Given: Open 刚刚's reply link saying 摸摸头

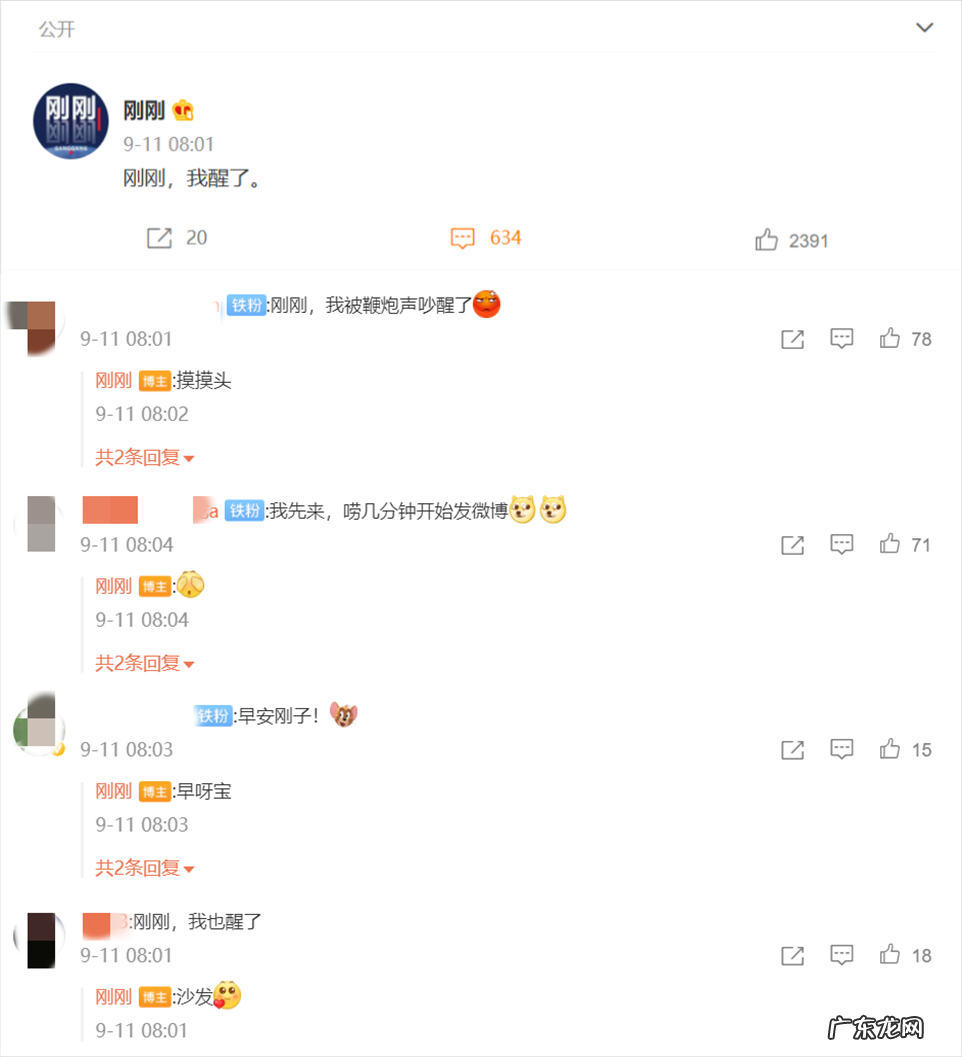Looking at the screenshot, I should tap(206, 381).
